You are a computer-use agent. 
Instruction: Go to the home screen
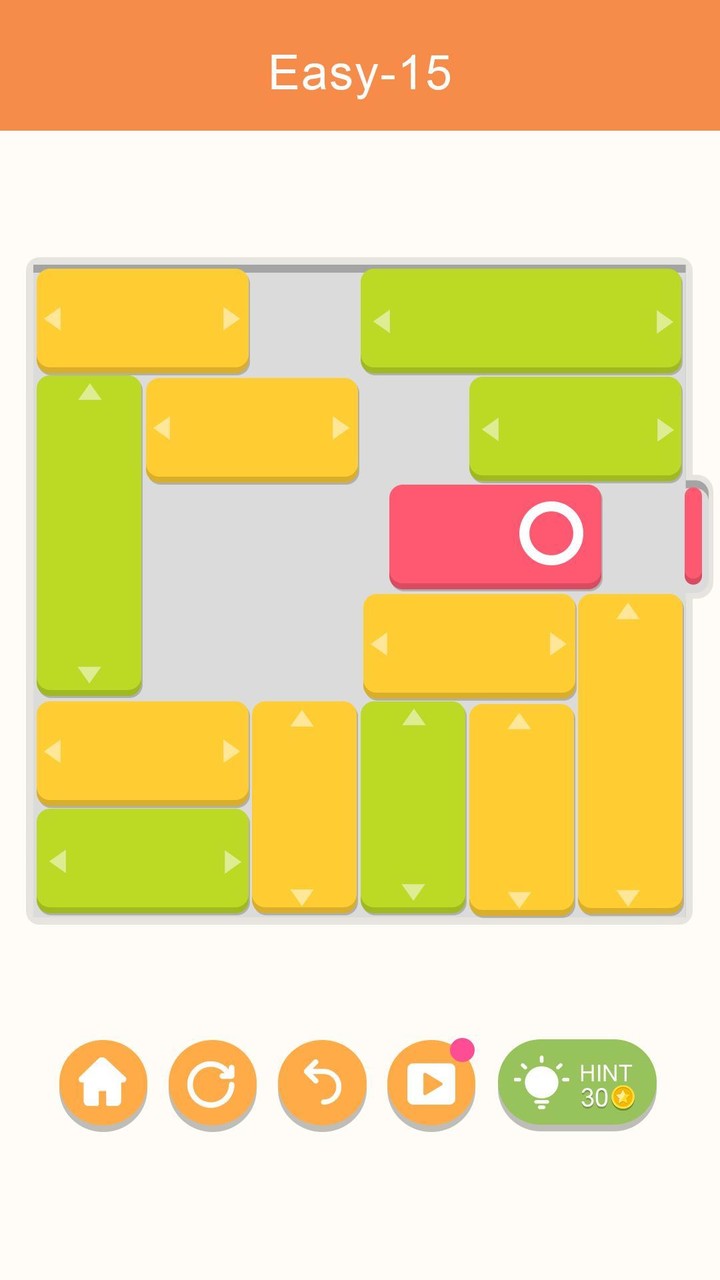[x=103, y=1084]
